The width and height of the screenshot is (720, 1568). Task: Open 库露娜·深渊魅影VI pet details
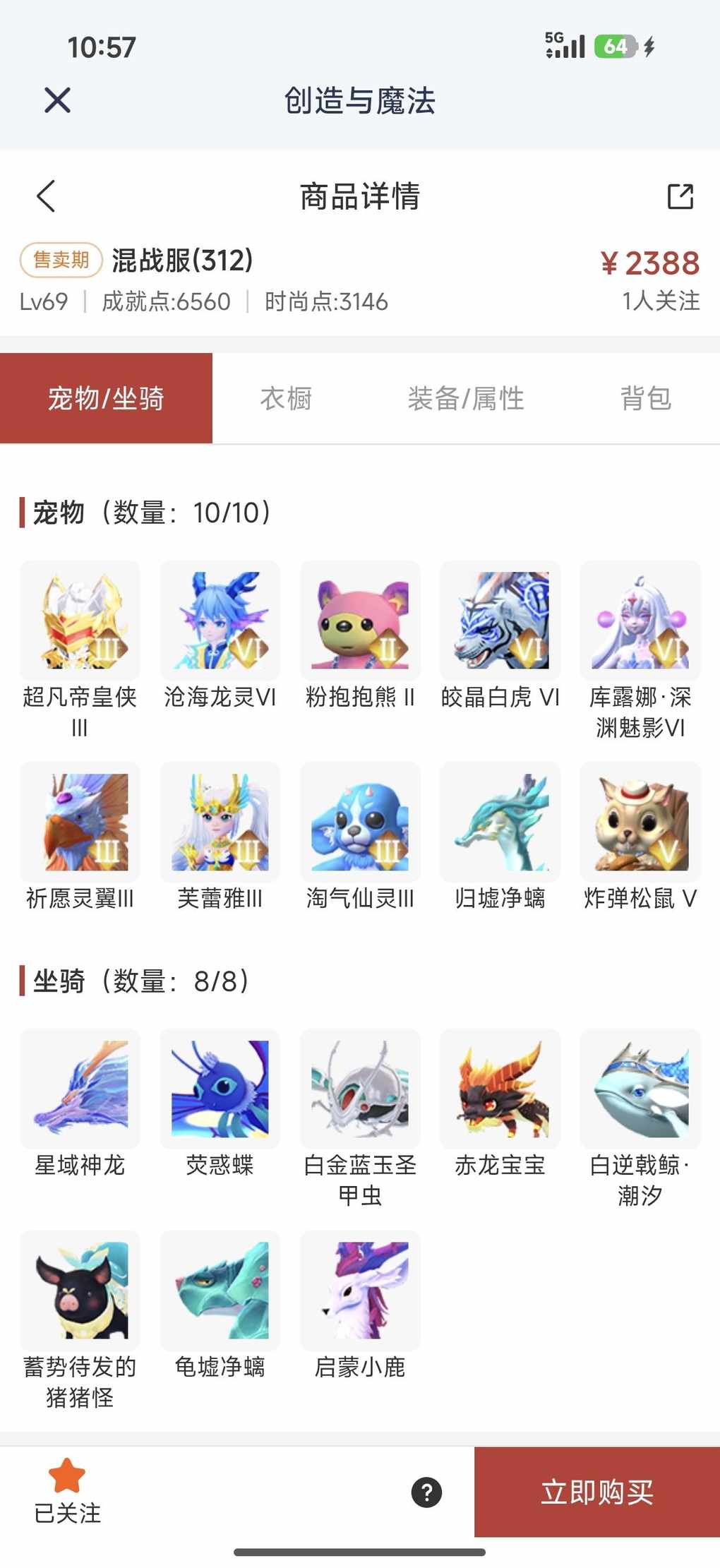(640, 621)
